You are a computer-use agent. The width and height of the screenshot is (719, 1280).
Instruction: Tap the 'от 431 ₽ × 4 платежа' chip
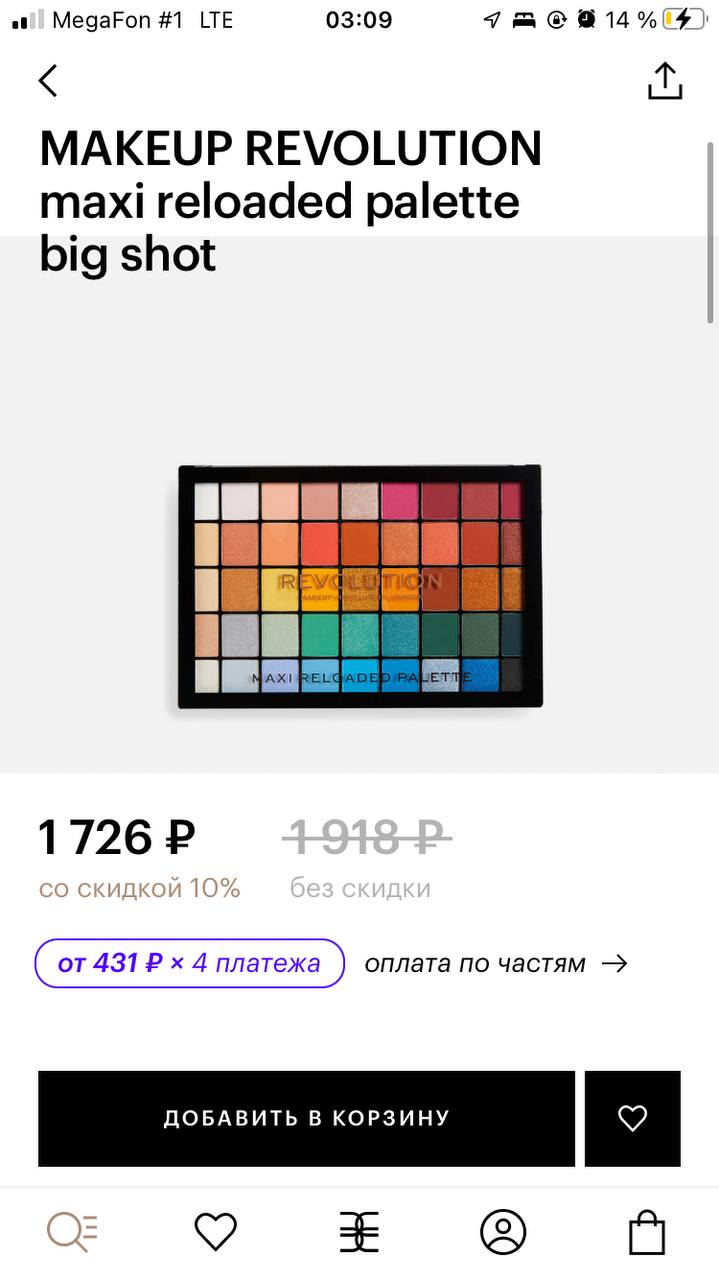point(190,963)
